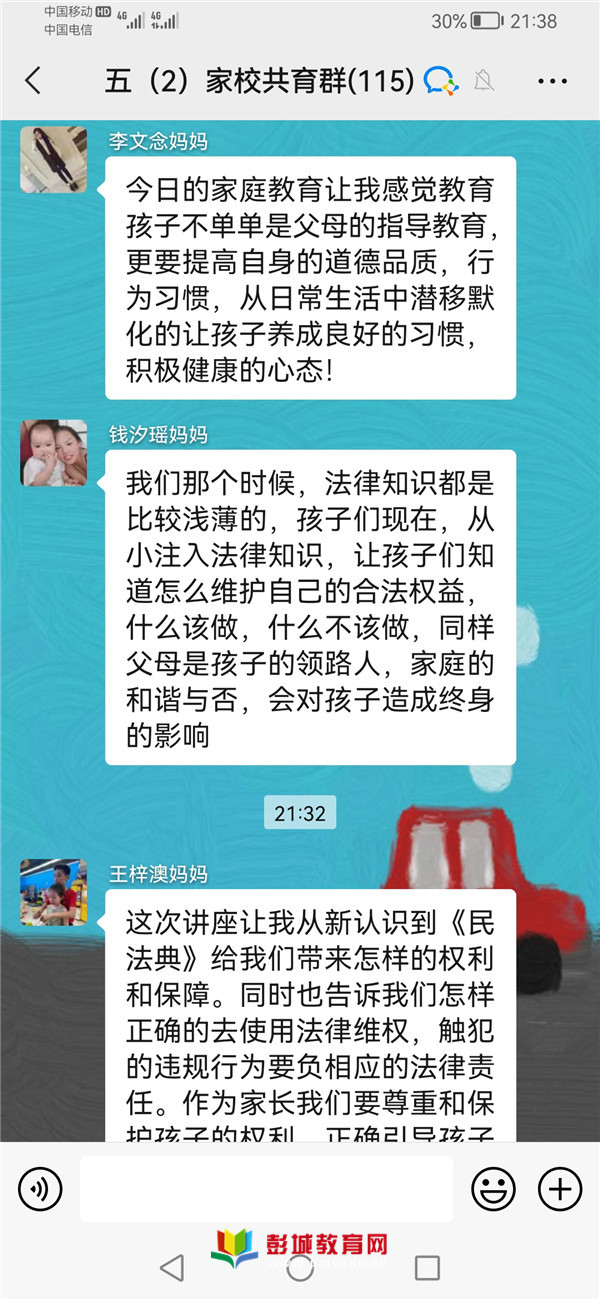Go back from the group chat

33,81
